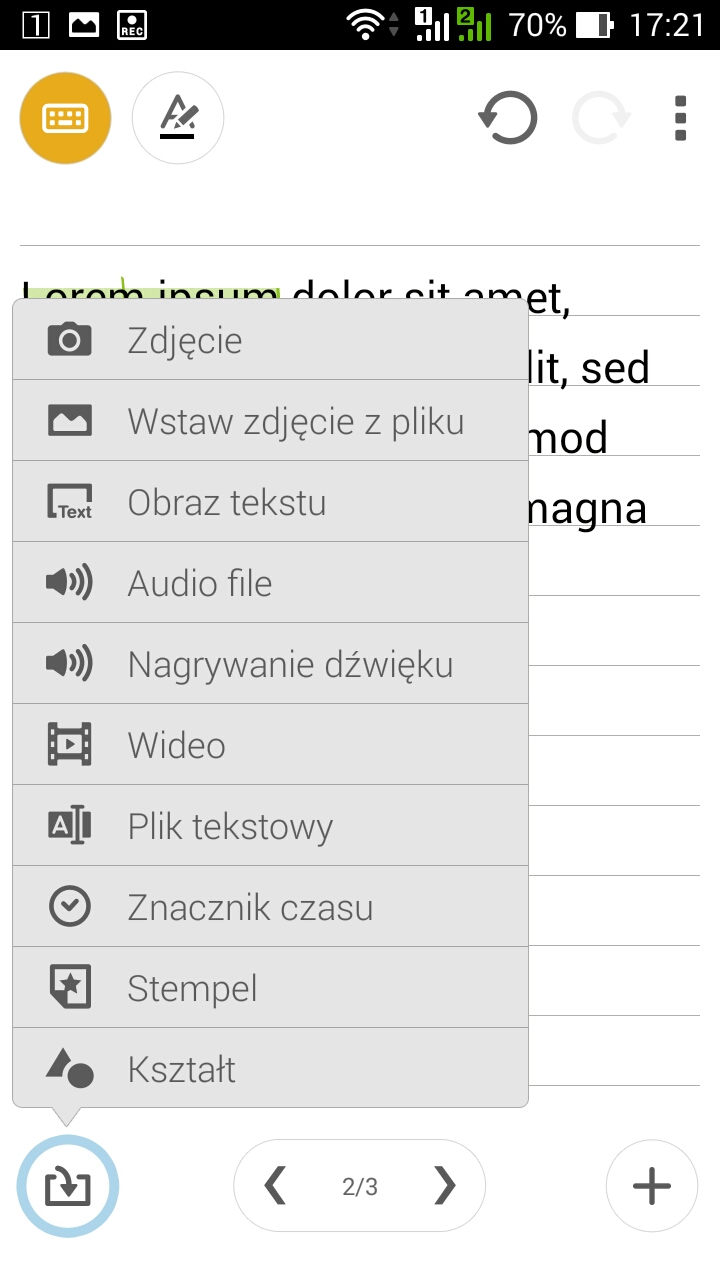This screenshot has width=720, height=1280.
Task: Insert an Audio file
Action: 270,583
